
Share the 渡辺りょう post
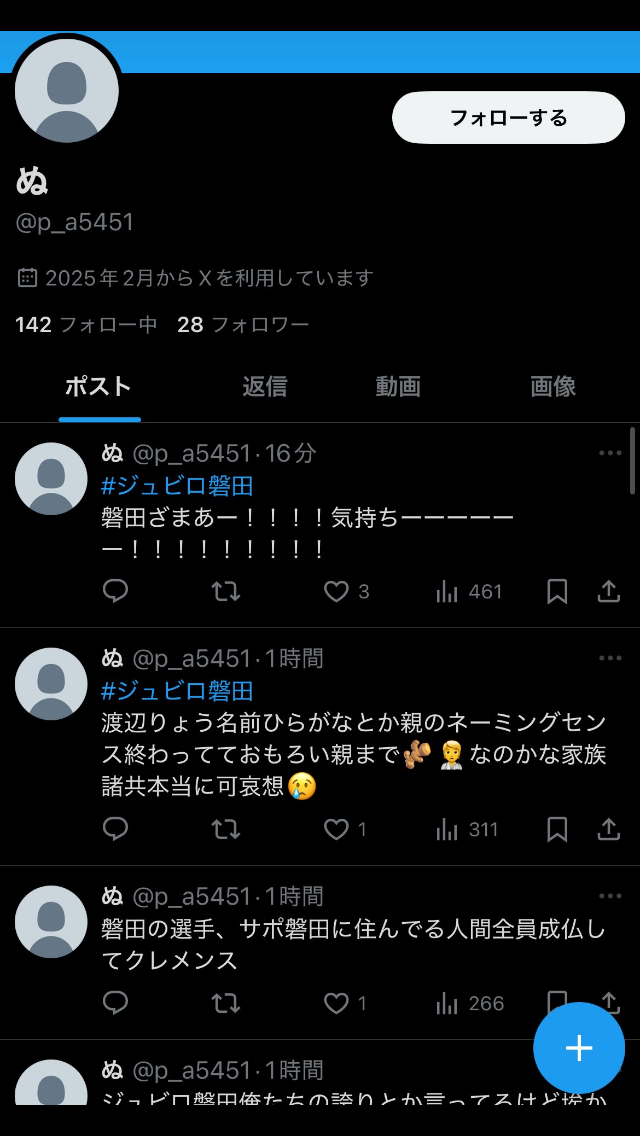[609, 829]
